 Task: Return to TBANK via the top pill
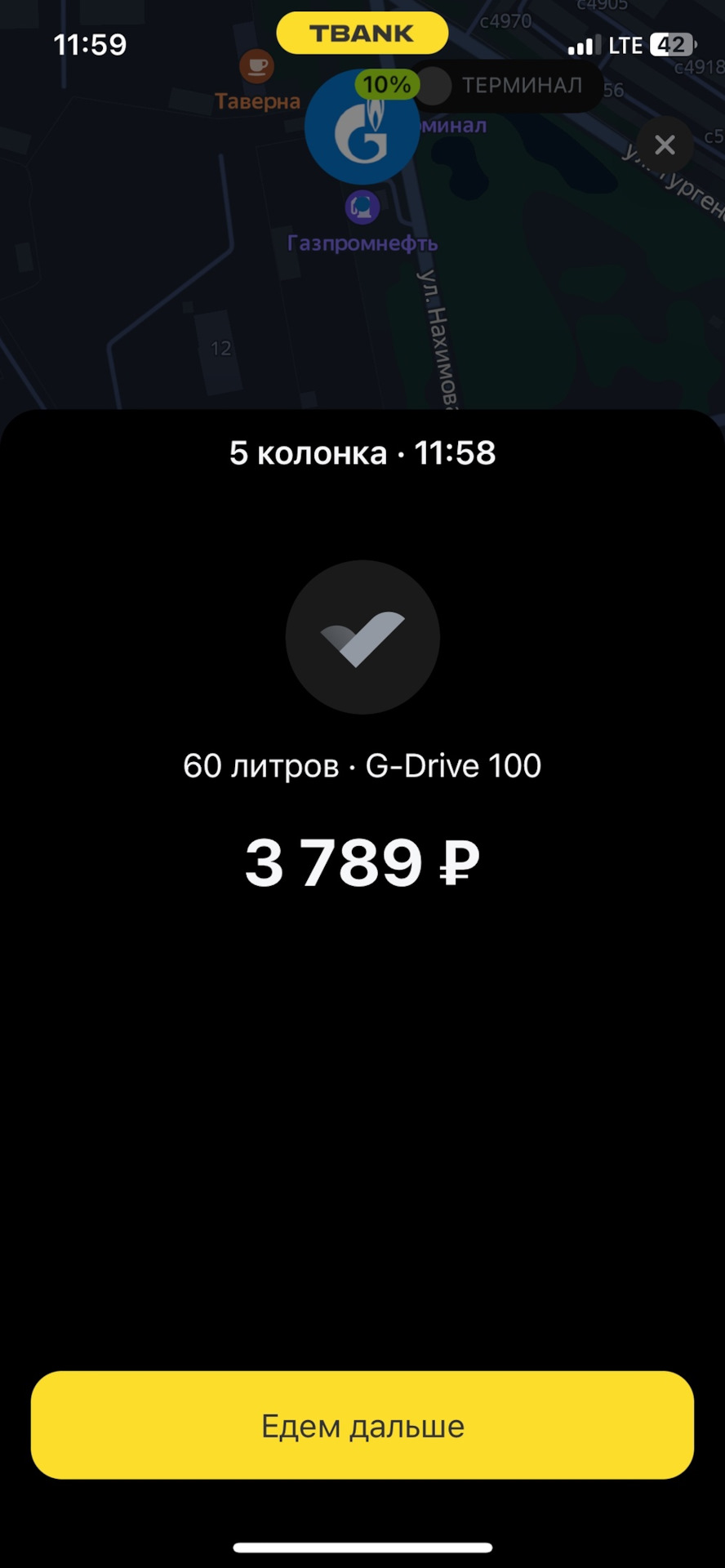362,33
